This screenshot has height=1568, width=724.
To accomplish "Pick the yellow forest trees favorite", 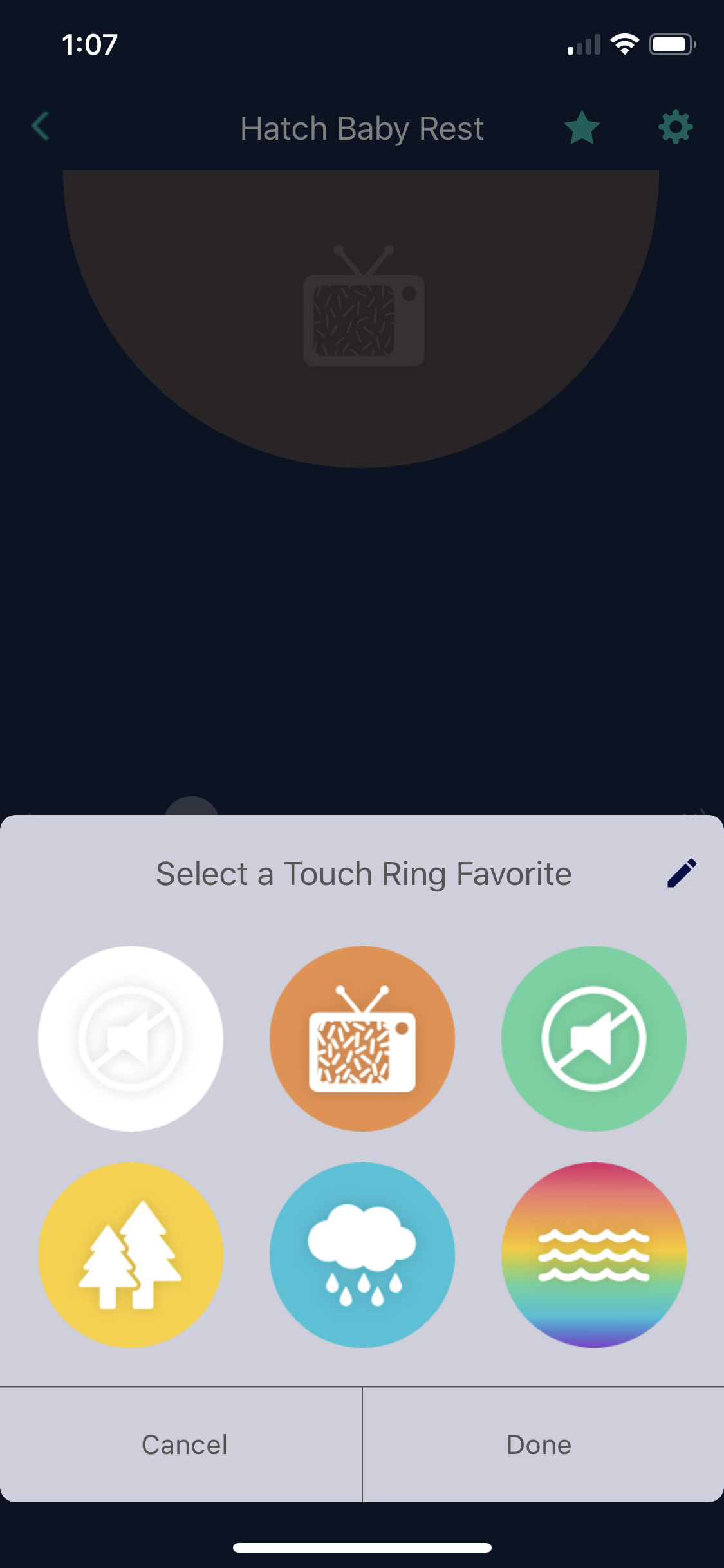I will point(131,1255).
